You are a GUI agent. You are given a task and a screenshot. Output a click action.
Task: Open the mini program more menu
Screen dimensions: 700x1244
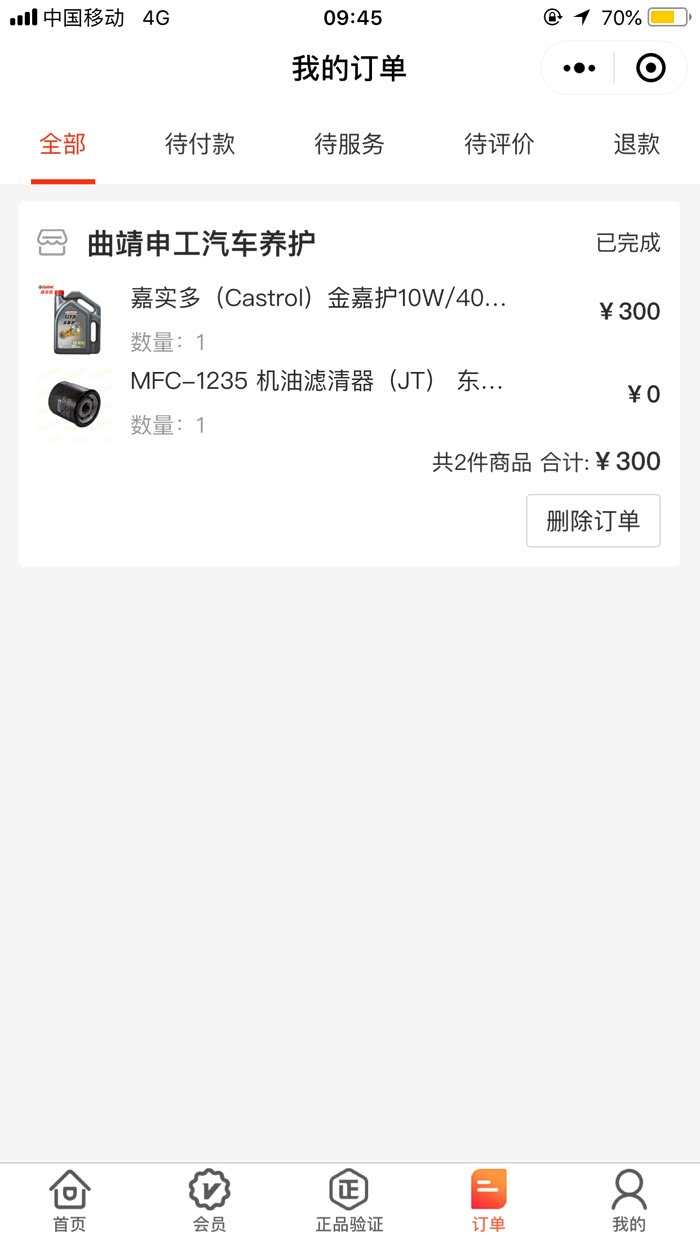579,68
